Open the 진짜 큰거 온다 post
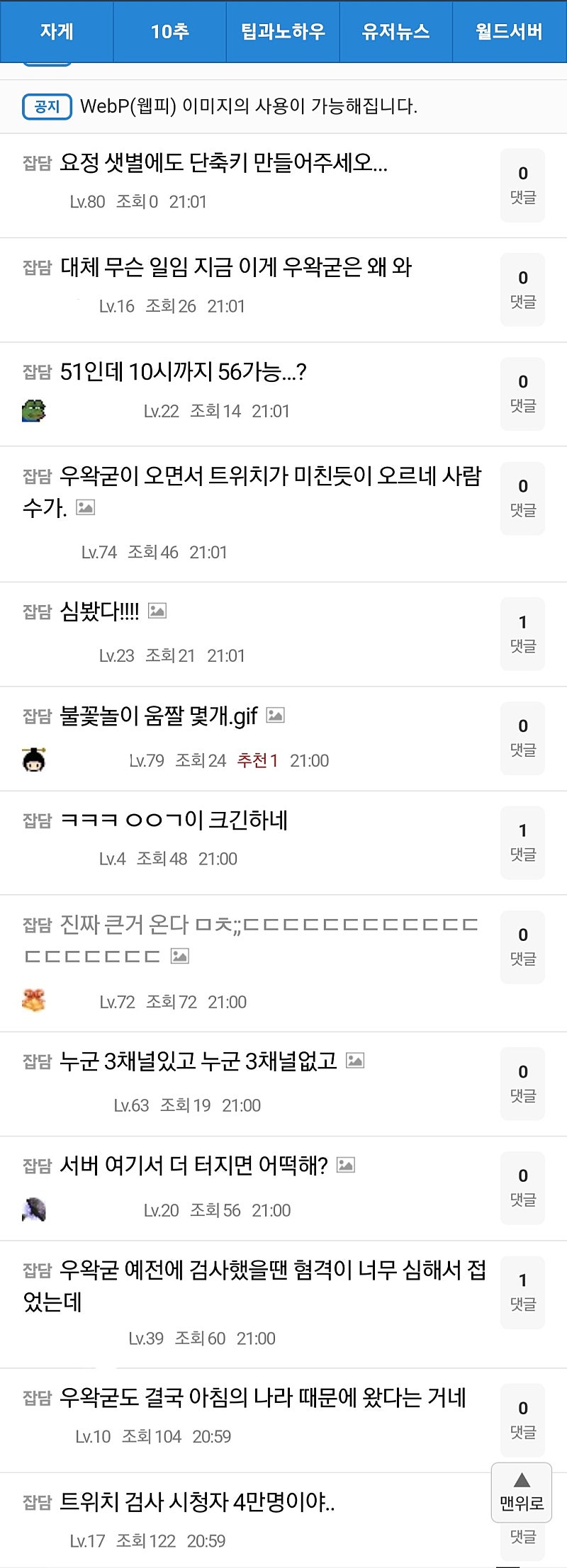Image resolution: width=567 pixels, height=1568 pixels. [268, 925]
